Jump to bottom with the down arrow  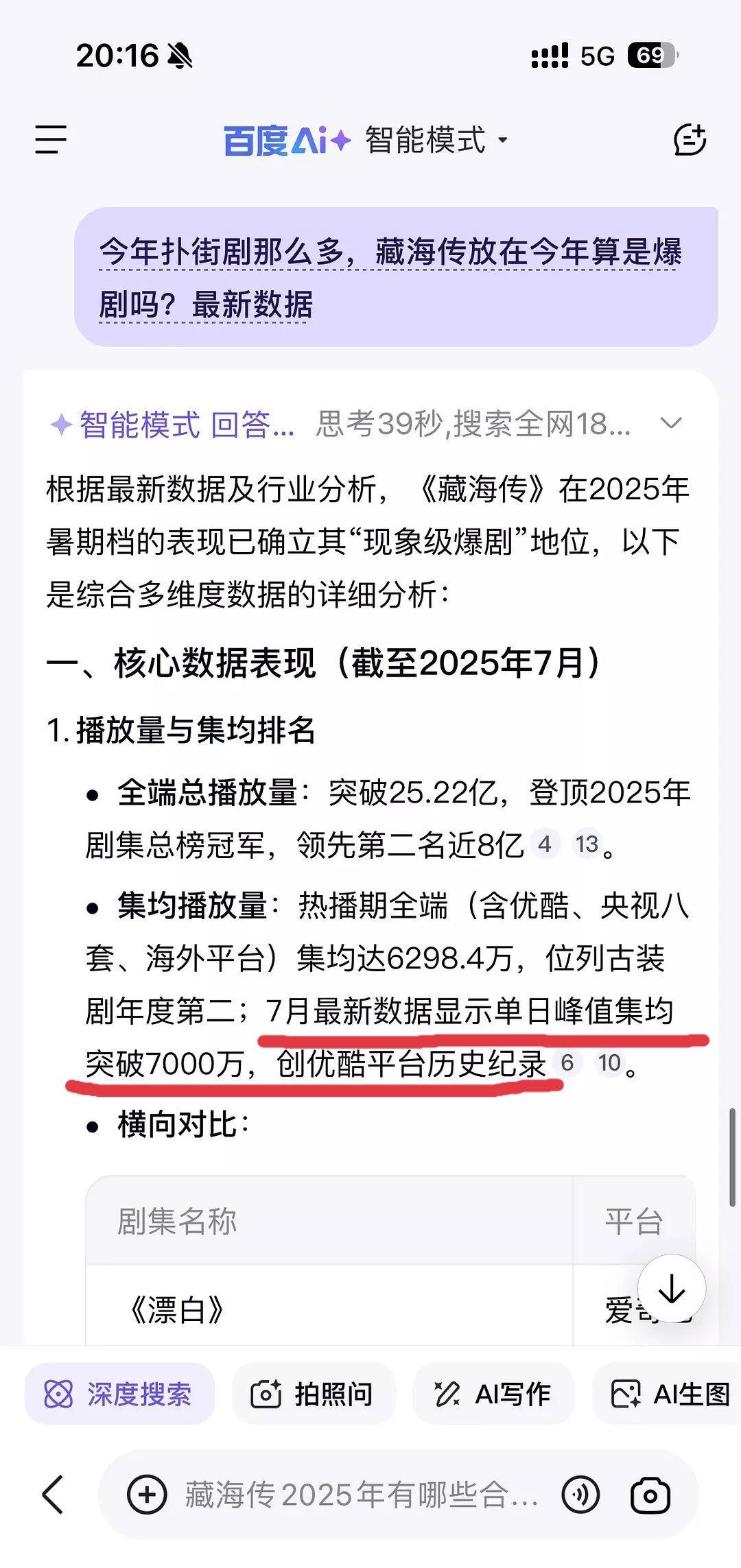[672, 1289]
